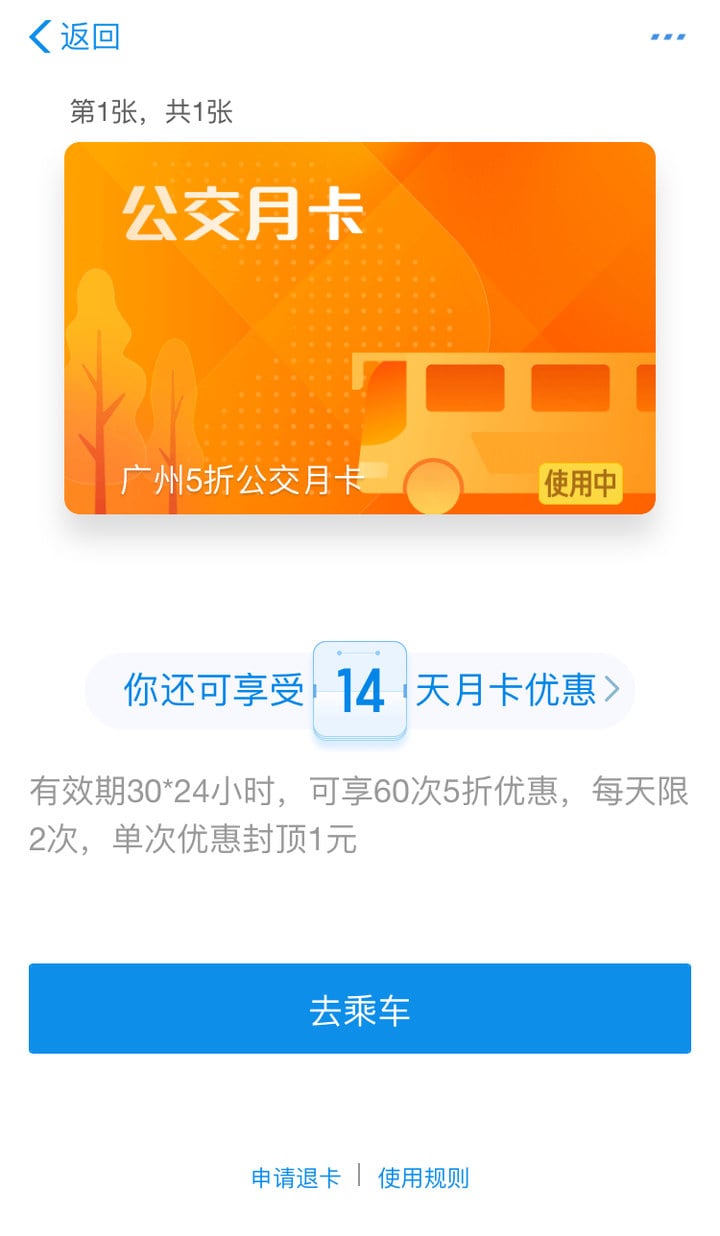Open the 使用规则 link
Image resolution: width=720 pixels, height=1236 pixels.
423,1178
